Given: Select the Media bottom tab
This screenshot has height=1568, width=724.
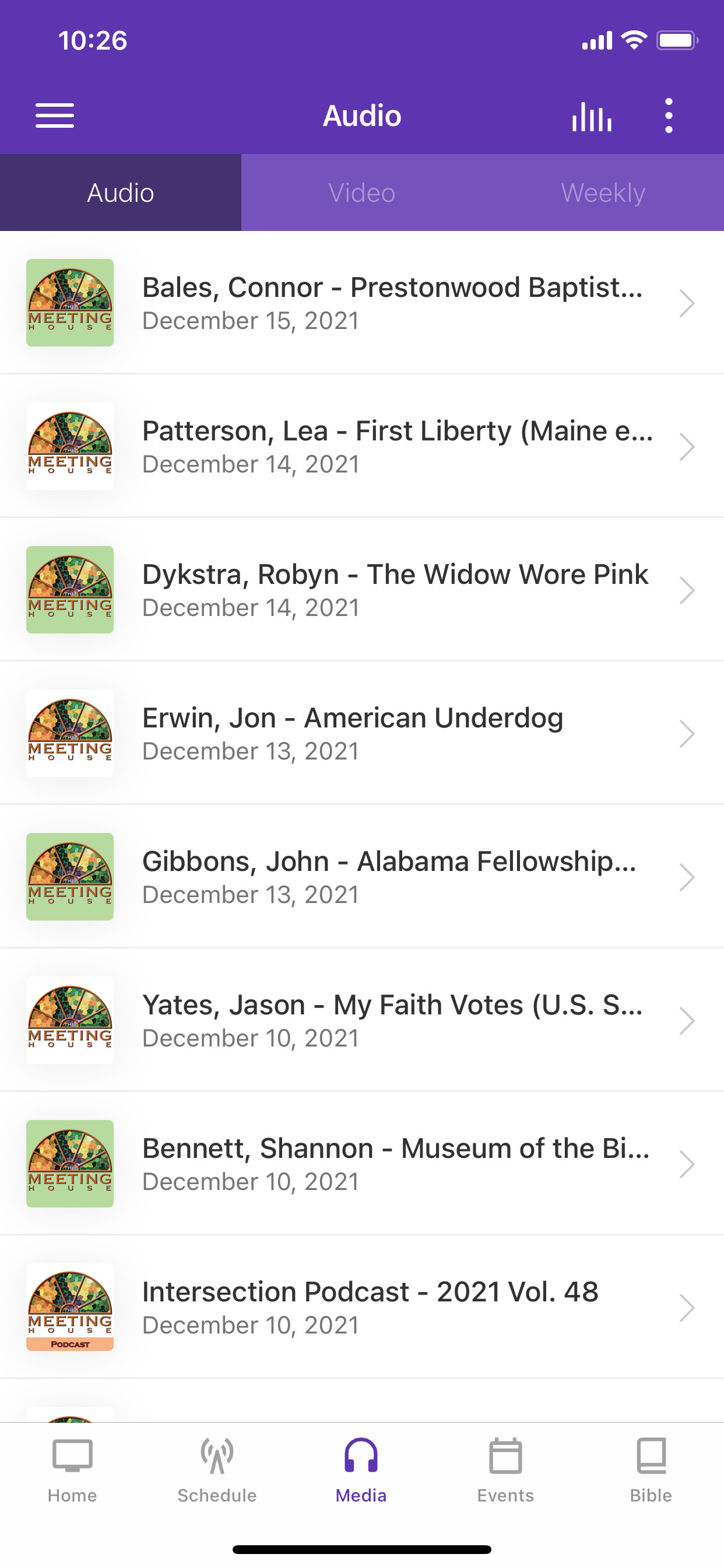Looking at the screenshot, I should (361, 1471).
